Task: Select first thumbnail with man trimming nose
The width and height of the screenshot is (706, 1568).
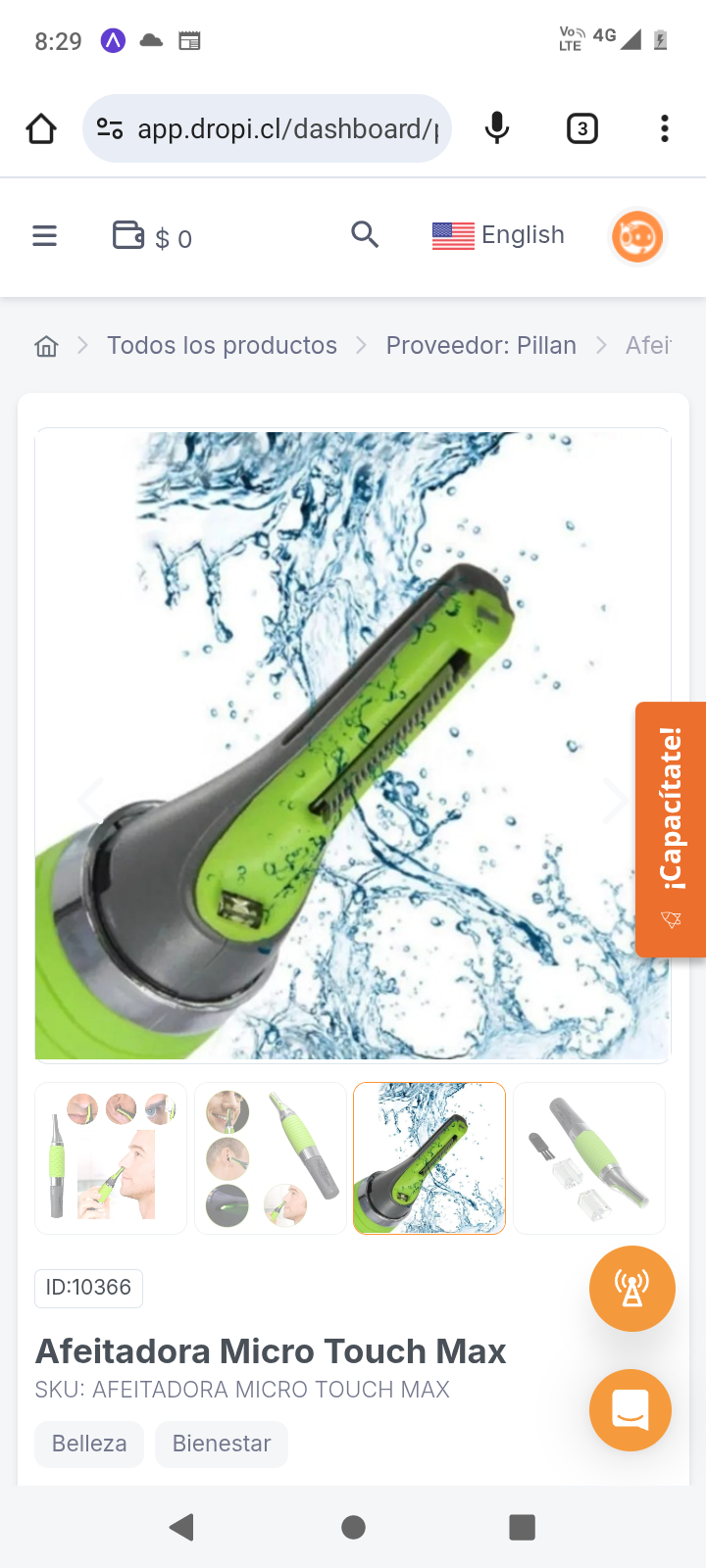Action: [x=111, y=1158]
